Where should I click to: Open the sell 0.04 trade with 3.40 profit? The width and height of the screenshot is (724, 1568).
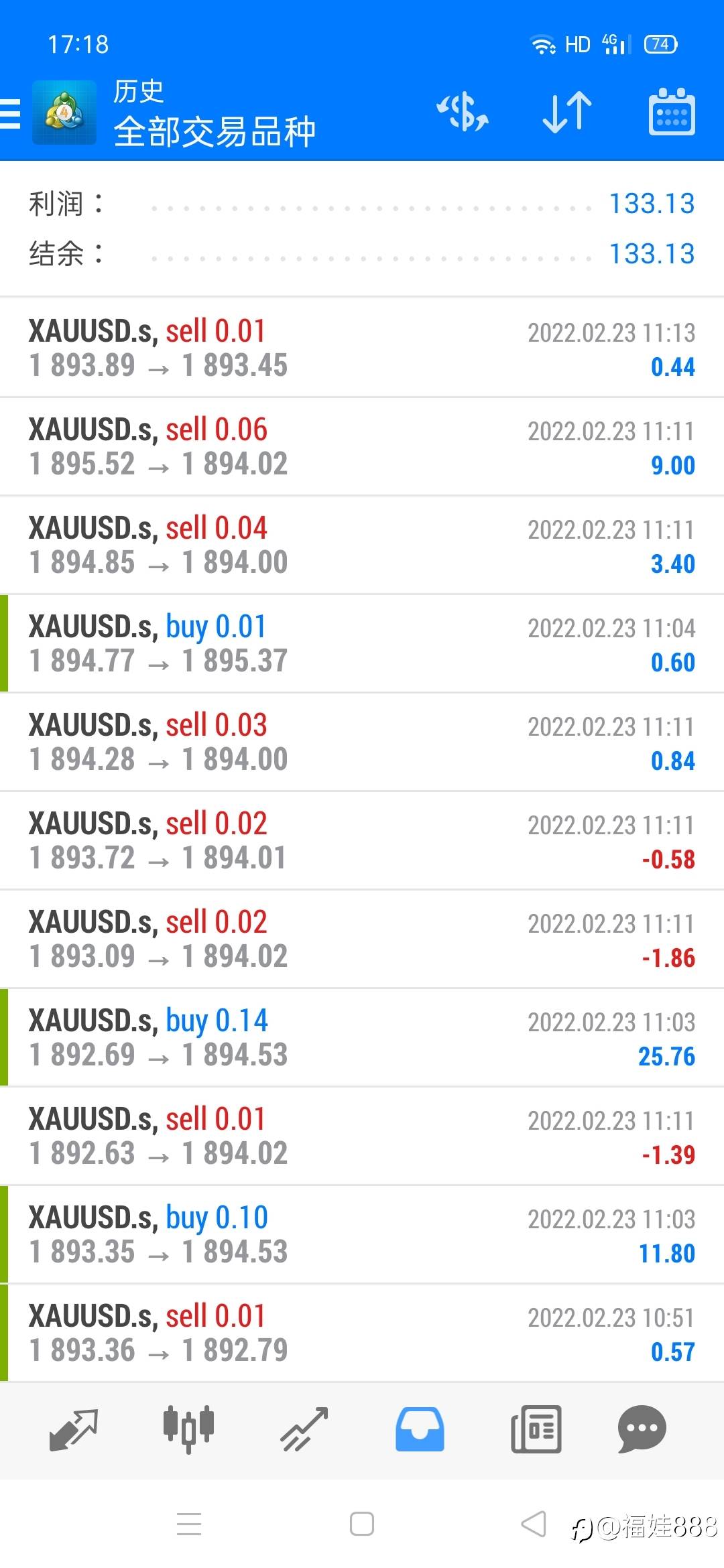(x=362, y=545)
